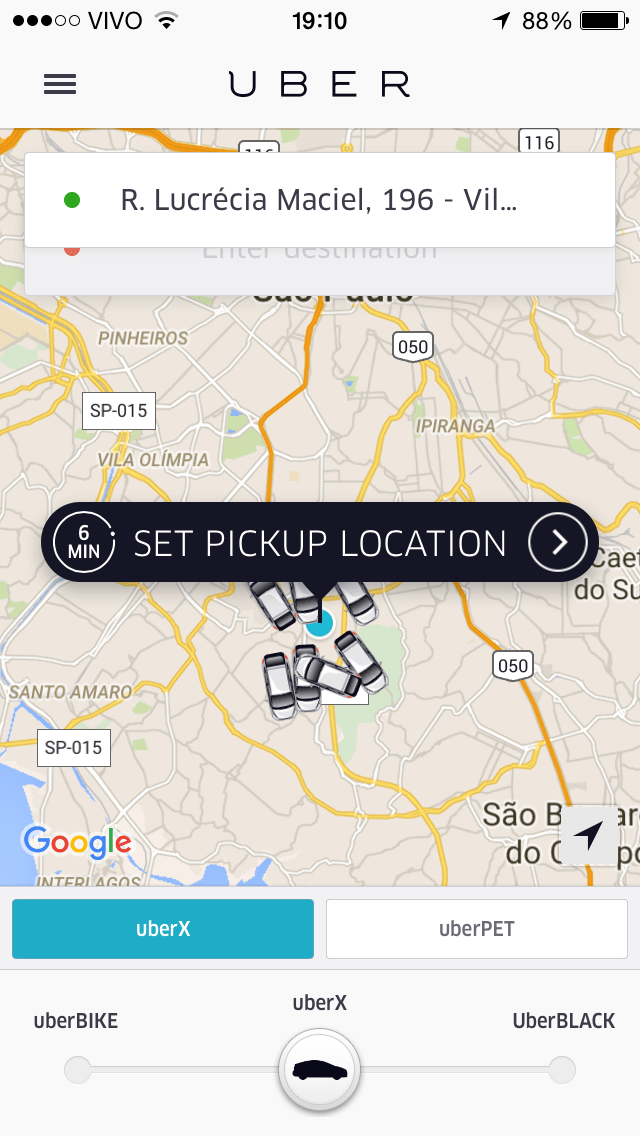The height and width of the screenshot is (1136, 640).
Task: Recenter map with the location arrow
Action: (x=589, y=834)
